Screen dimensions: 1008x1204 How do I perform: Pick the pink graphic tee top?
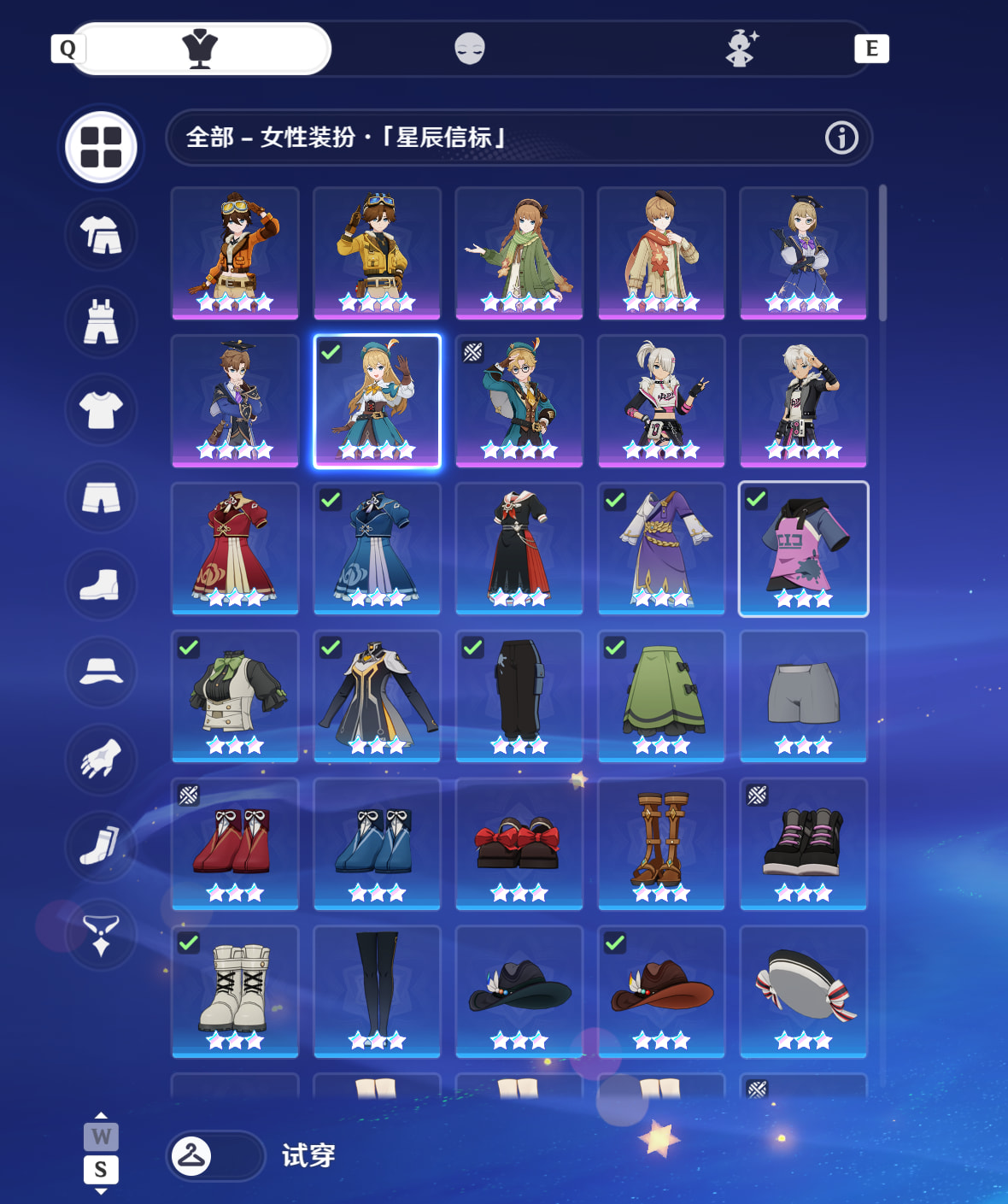click(x=803, y=549)
